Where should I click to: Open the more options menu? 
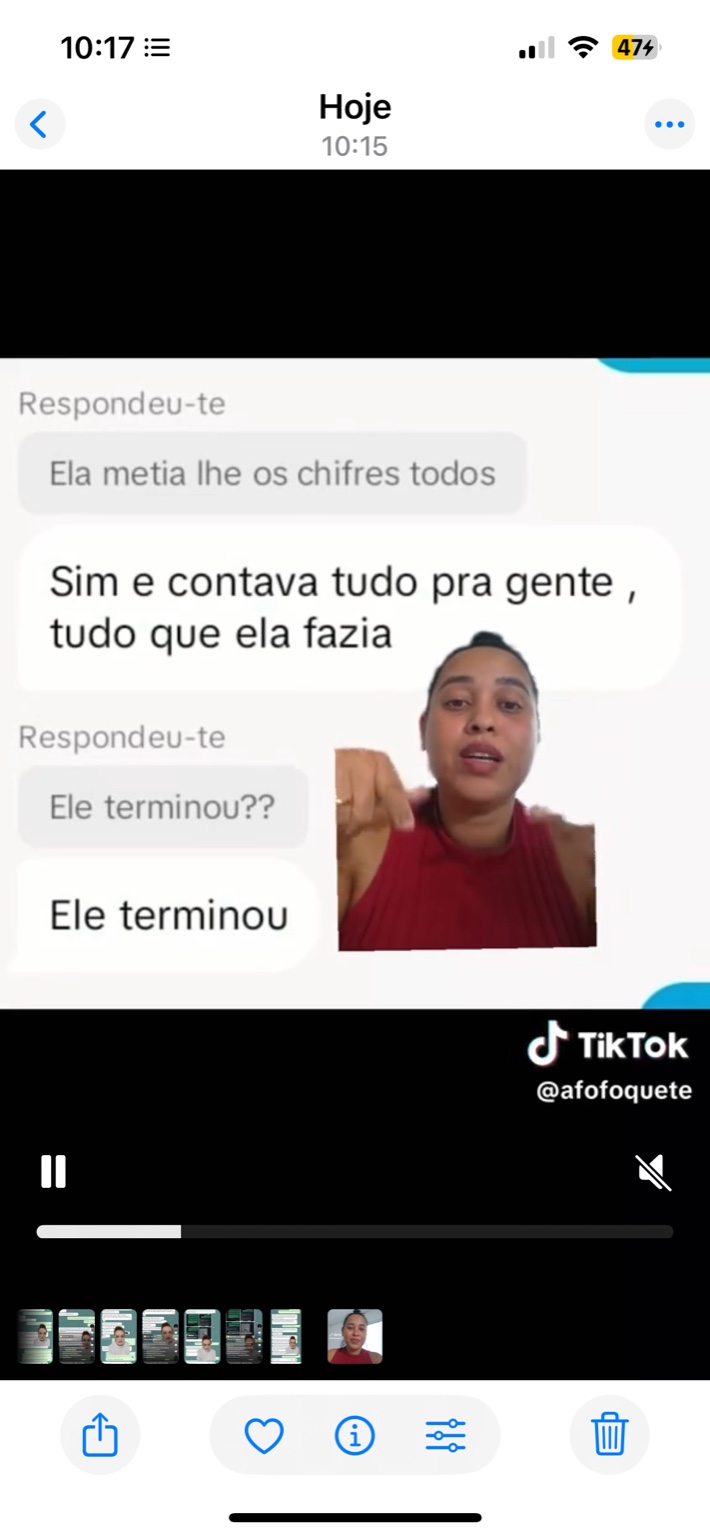pos(669,124)
